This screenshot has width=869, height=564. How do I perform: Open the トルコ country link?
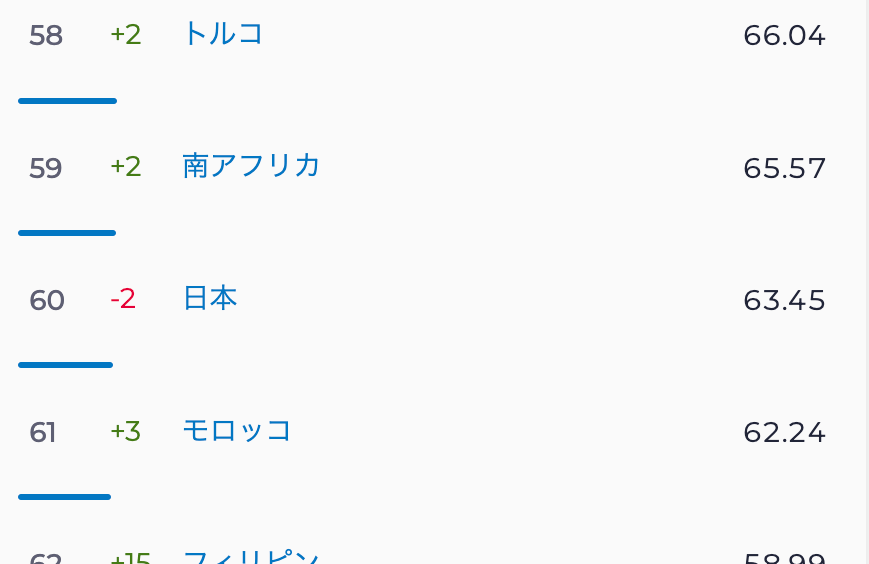pyautogui.click(x=222, y=34)
